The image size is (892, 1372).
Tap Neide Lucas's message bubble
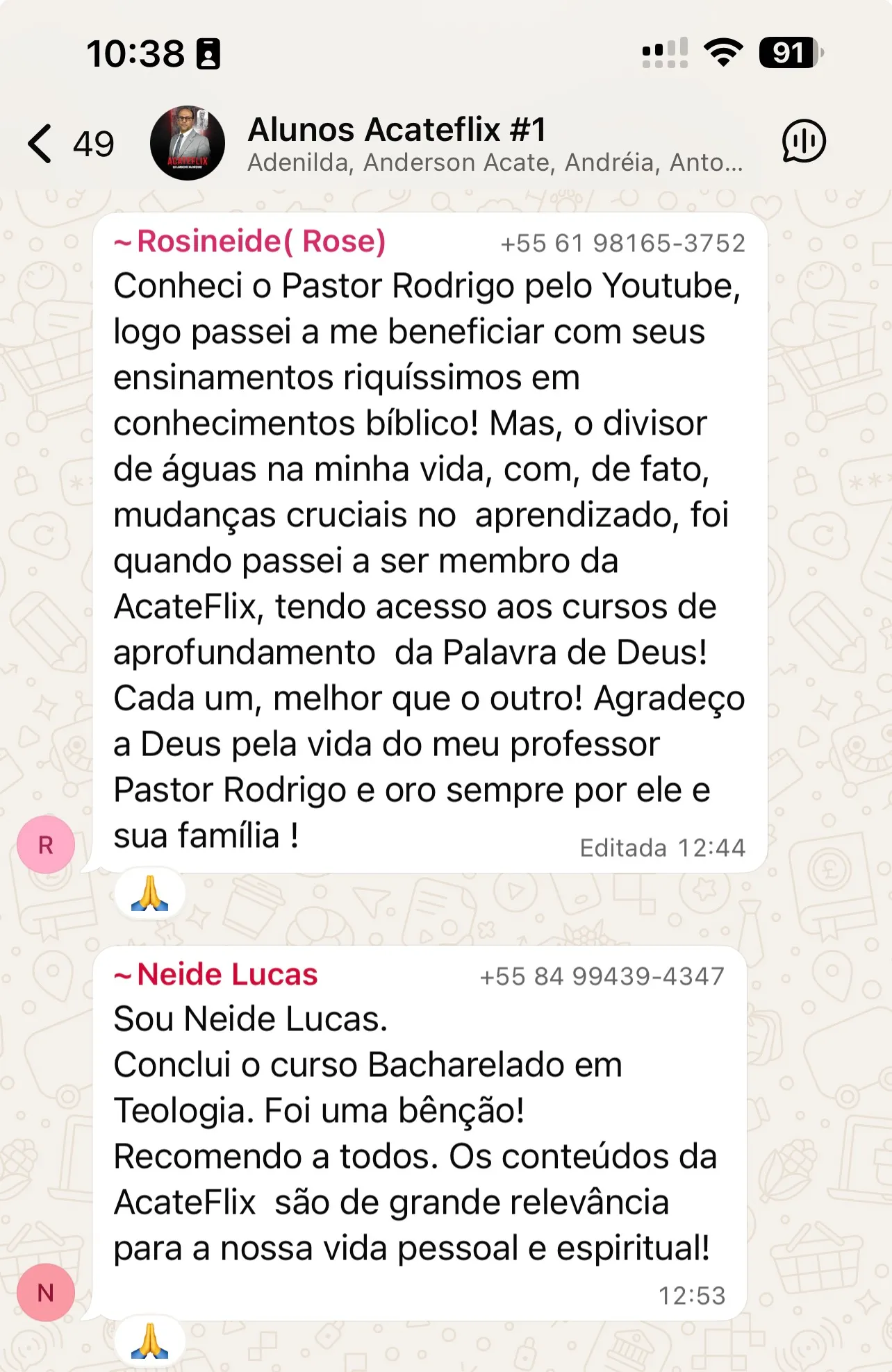coord(417,1139)
